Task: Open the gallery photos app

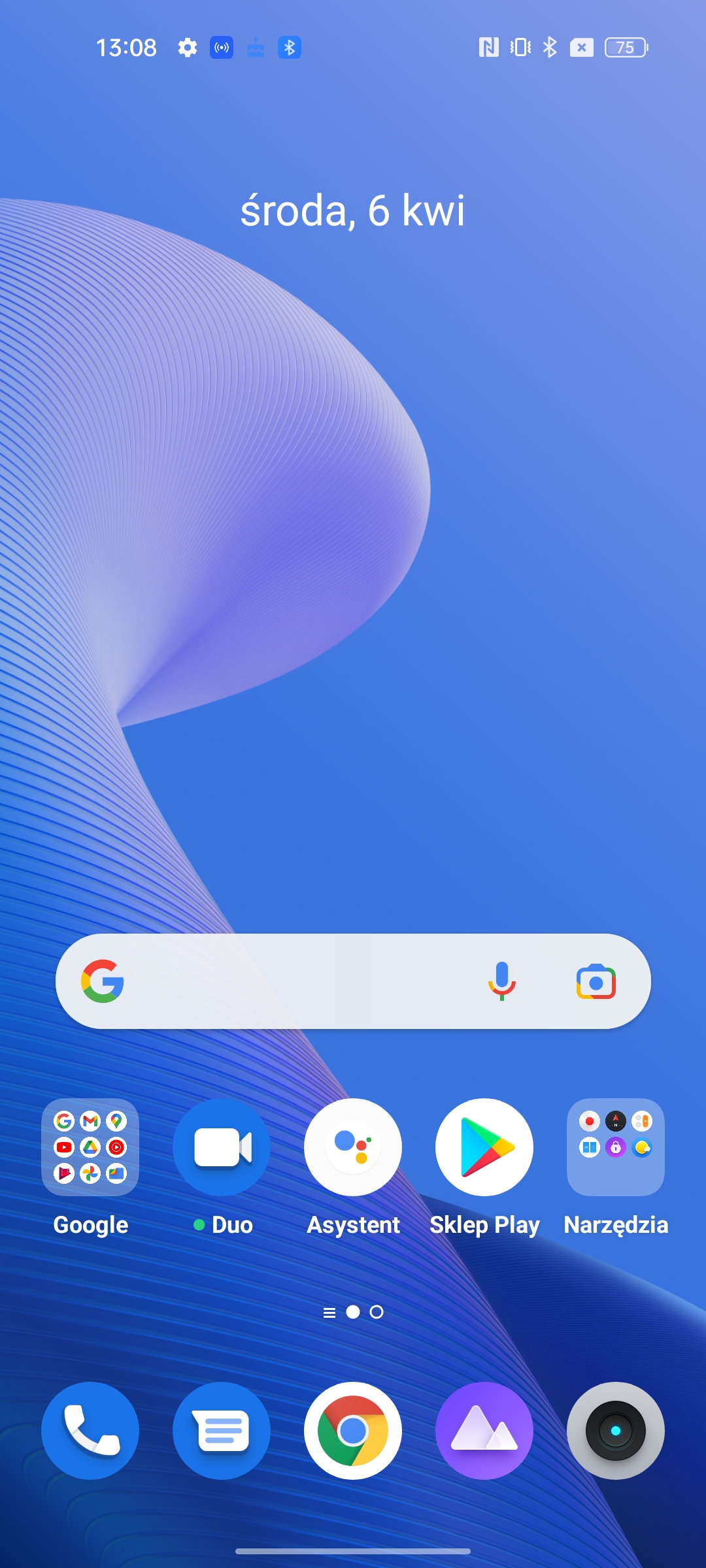Action: [x=484, y=1431]
